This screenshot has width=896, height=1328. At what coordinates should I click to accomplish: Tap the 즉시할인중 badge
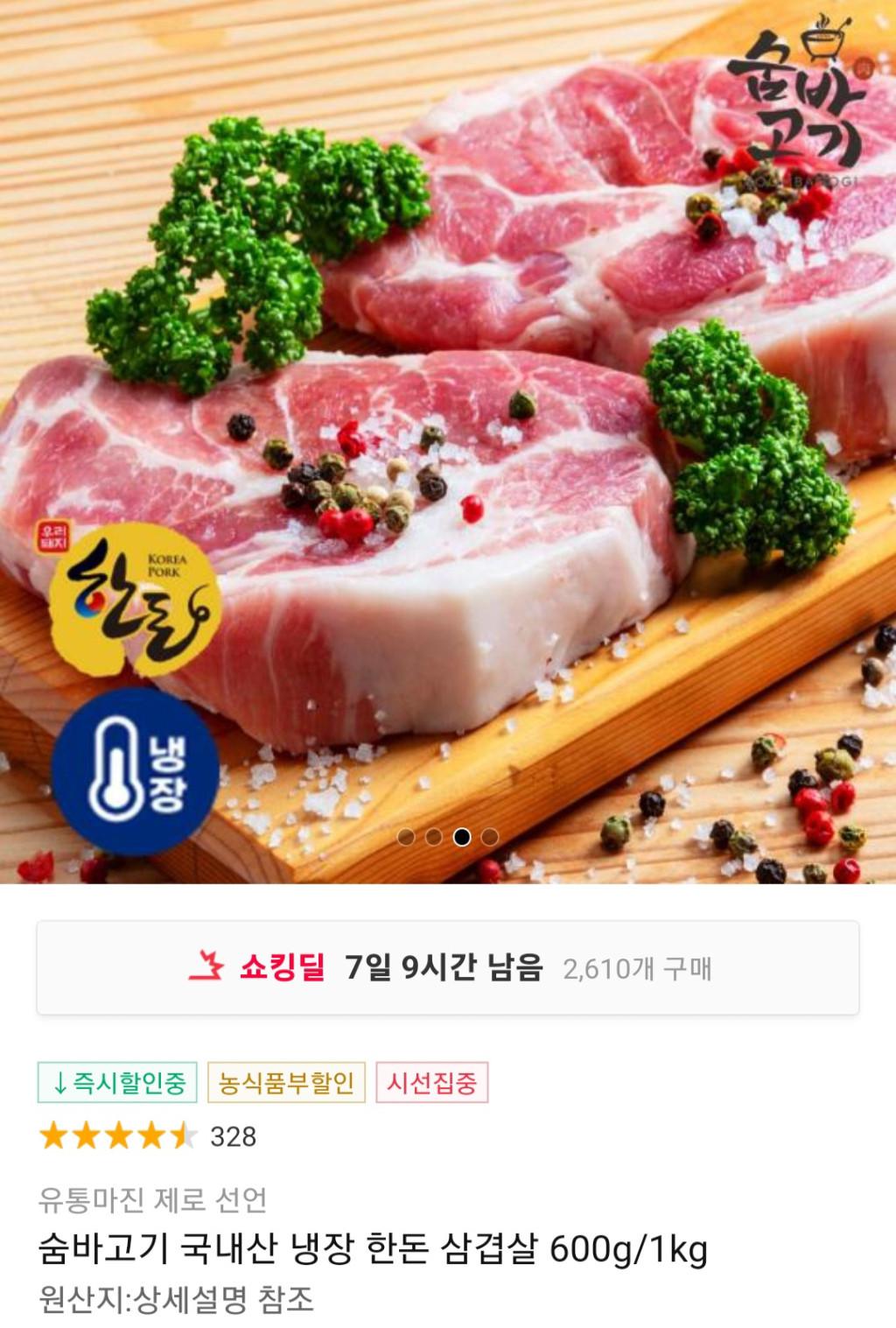coord(117,1083)
